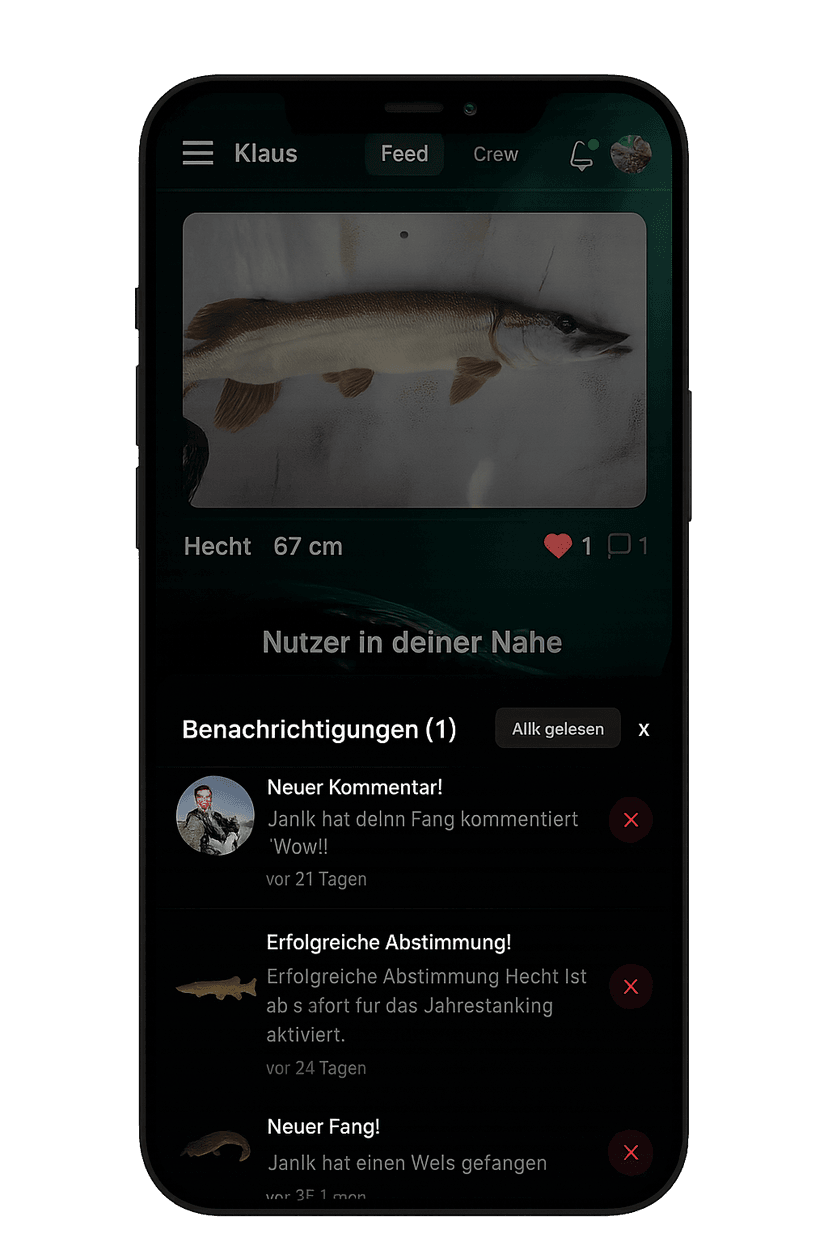Screen dimensions: 828x1242
Task: Mark all notifications read with Alle gelesen
Action: [x=557, y=728]
